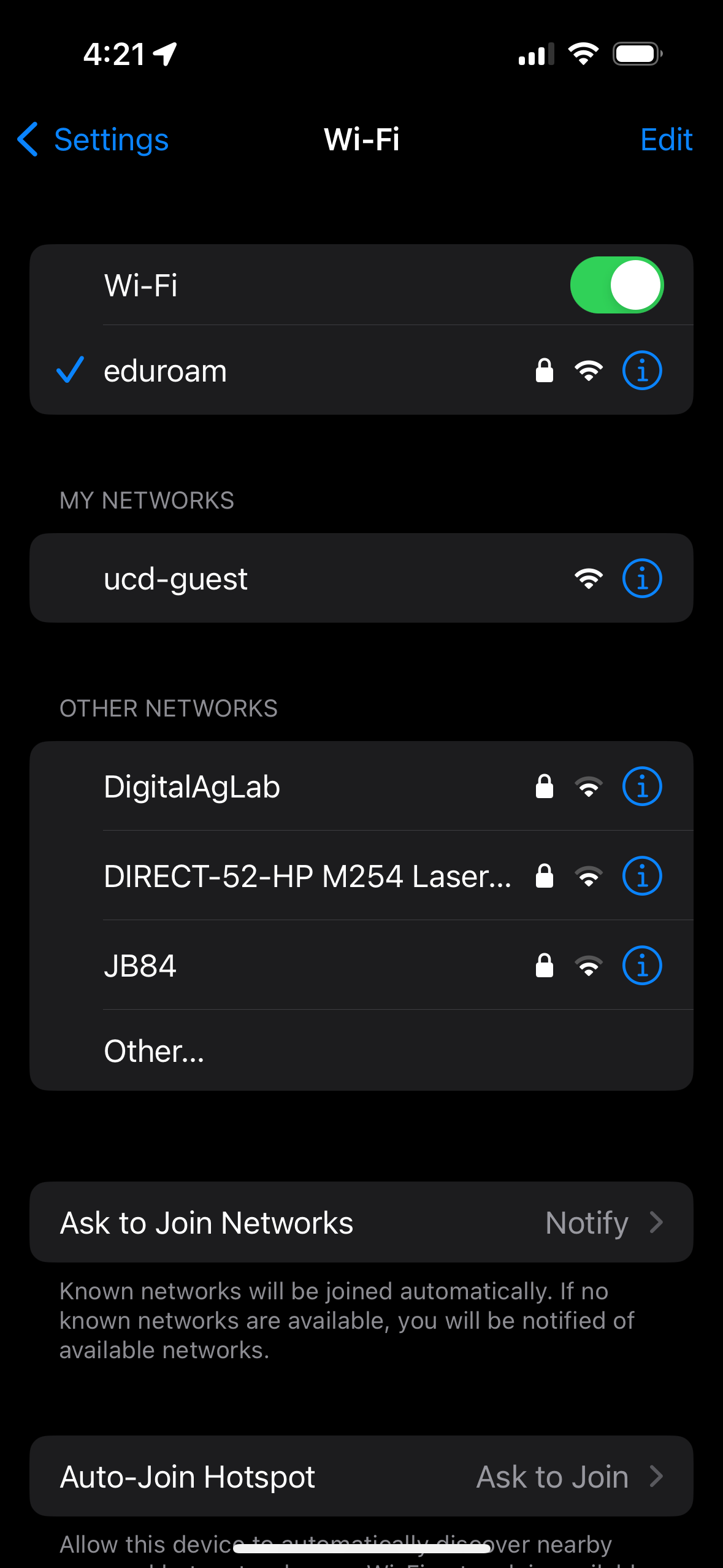Turn off the Wi-Fi switch
Image resolution: width=723 pixels, height=1568 pixels.
616,285
